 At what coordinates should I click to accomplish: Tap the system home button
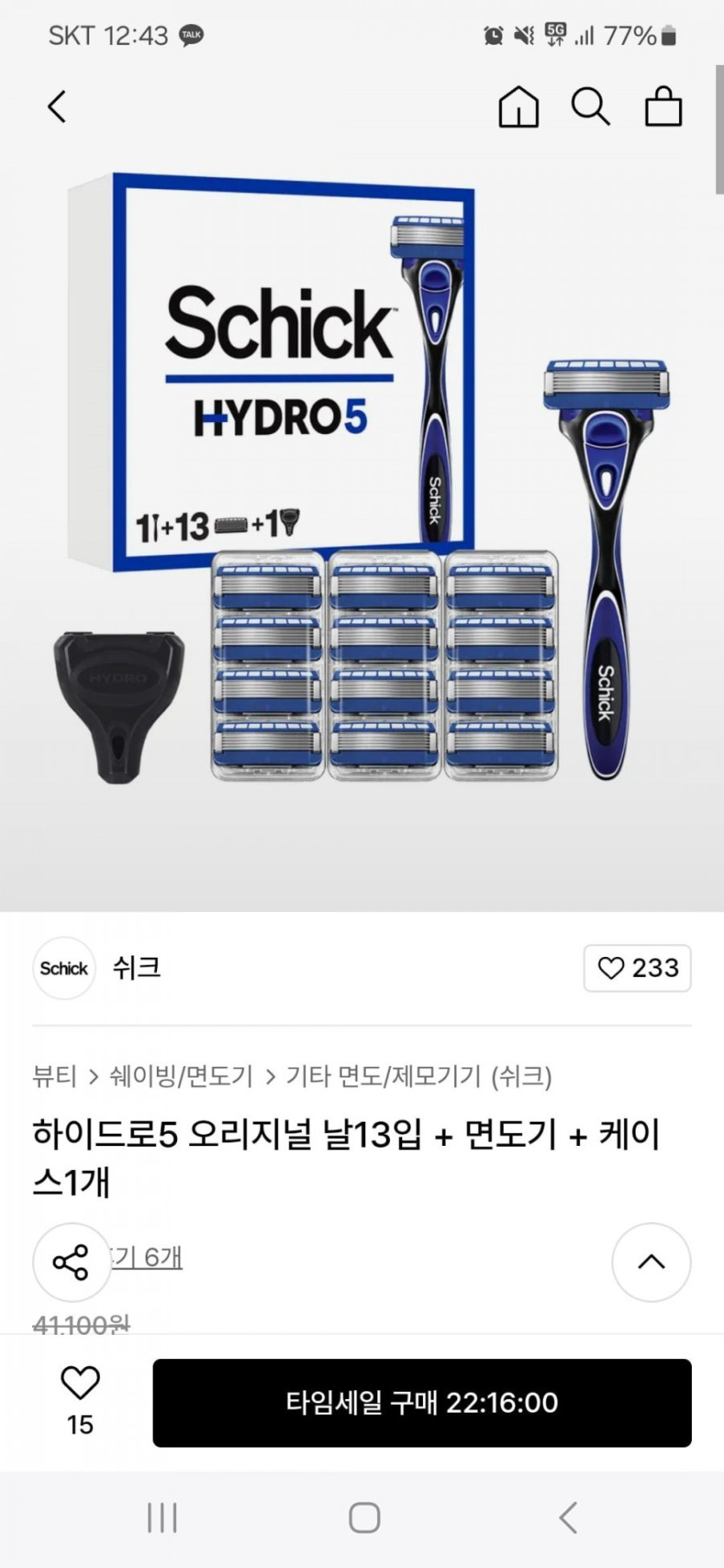pyautogui.click(x=364, y=1518)
